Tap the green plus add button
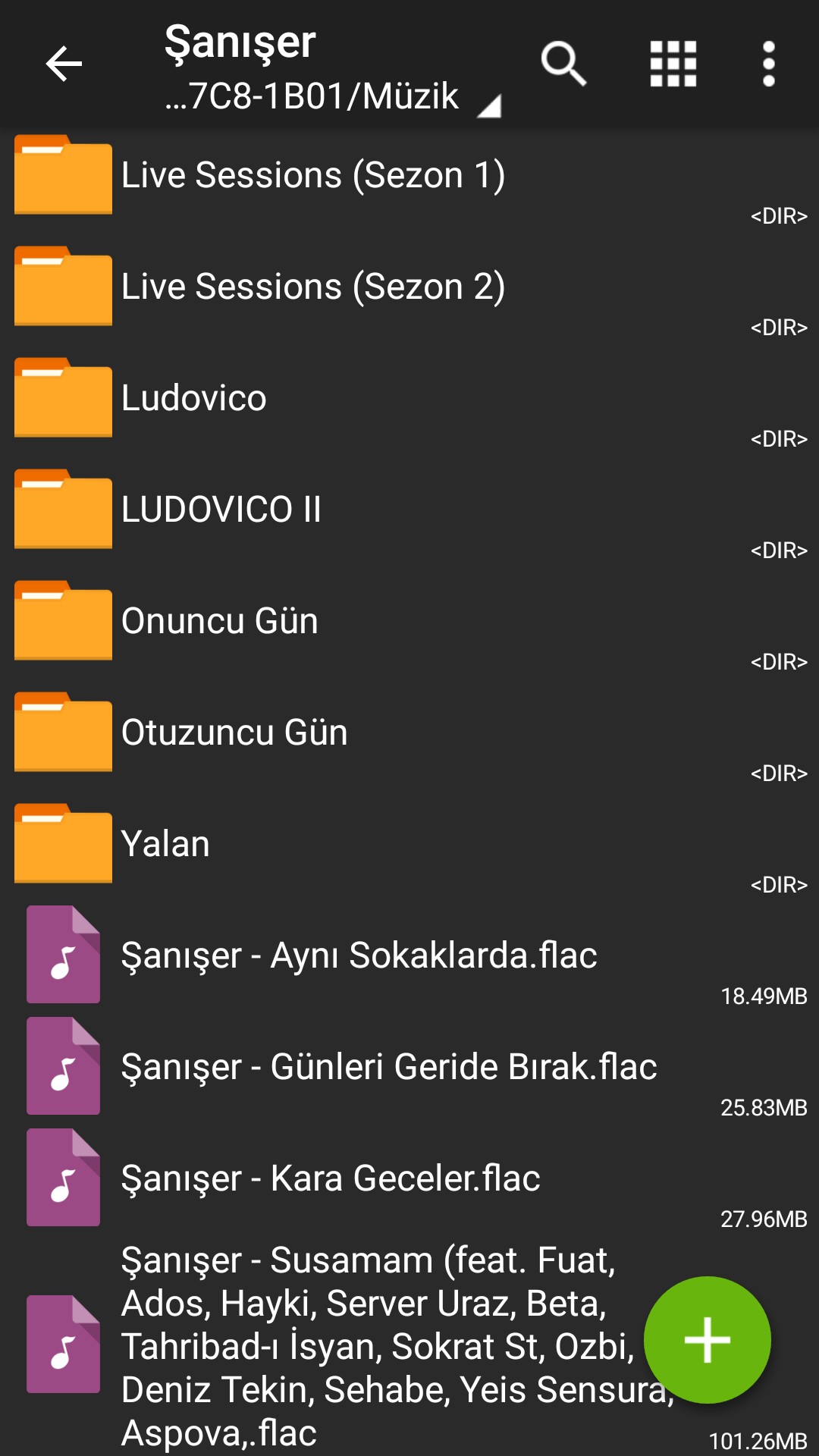This screenshot has width=819, height=1456. [707, 1340]
